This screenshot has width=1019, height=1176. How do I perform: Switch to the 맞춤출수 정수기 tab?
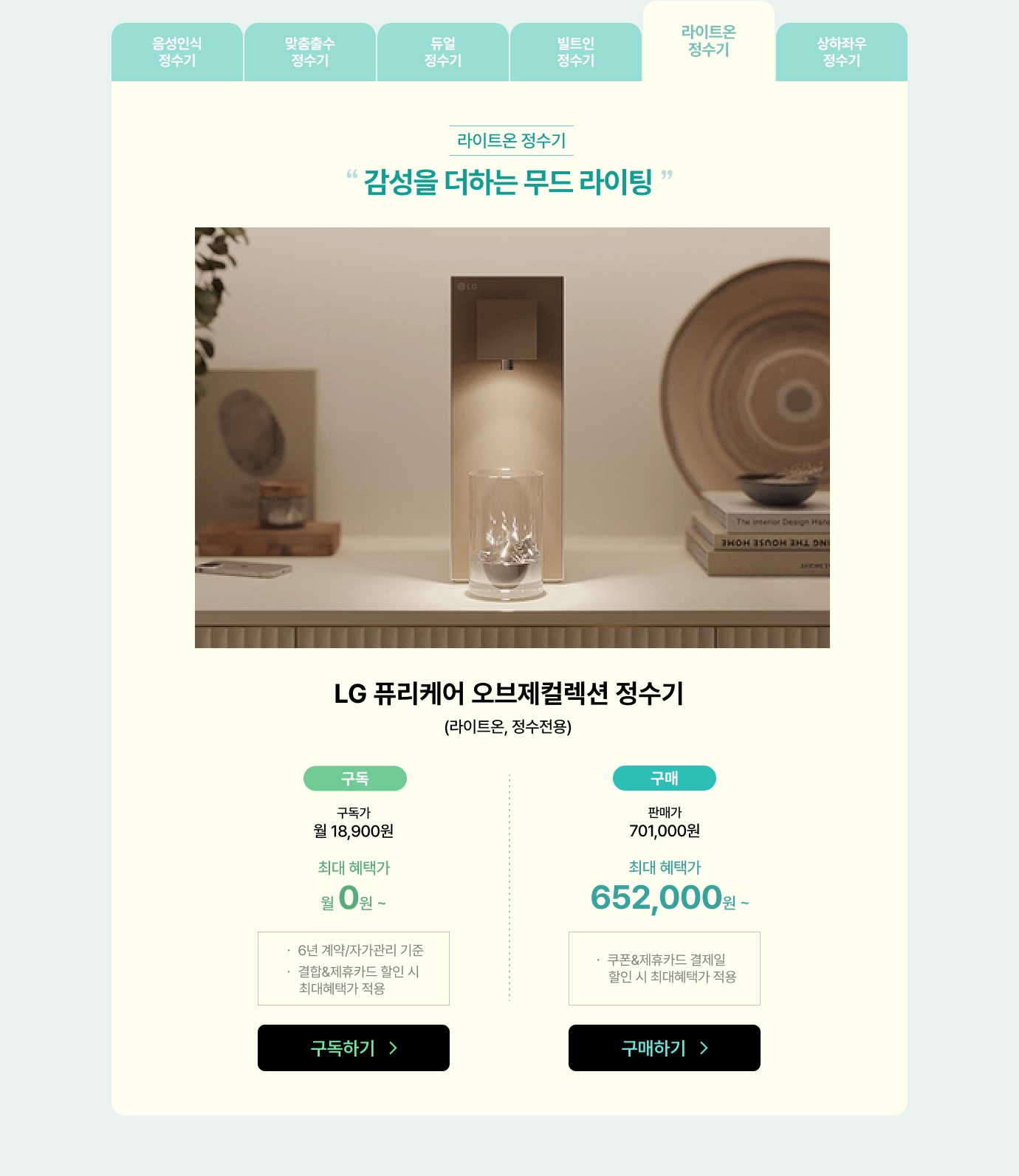pos(310,52)
